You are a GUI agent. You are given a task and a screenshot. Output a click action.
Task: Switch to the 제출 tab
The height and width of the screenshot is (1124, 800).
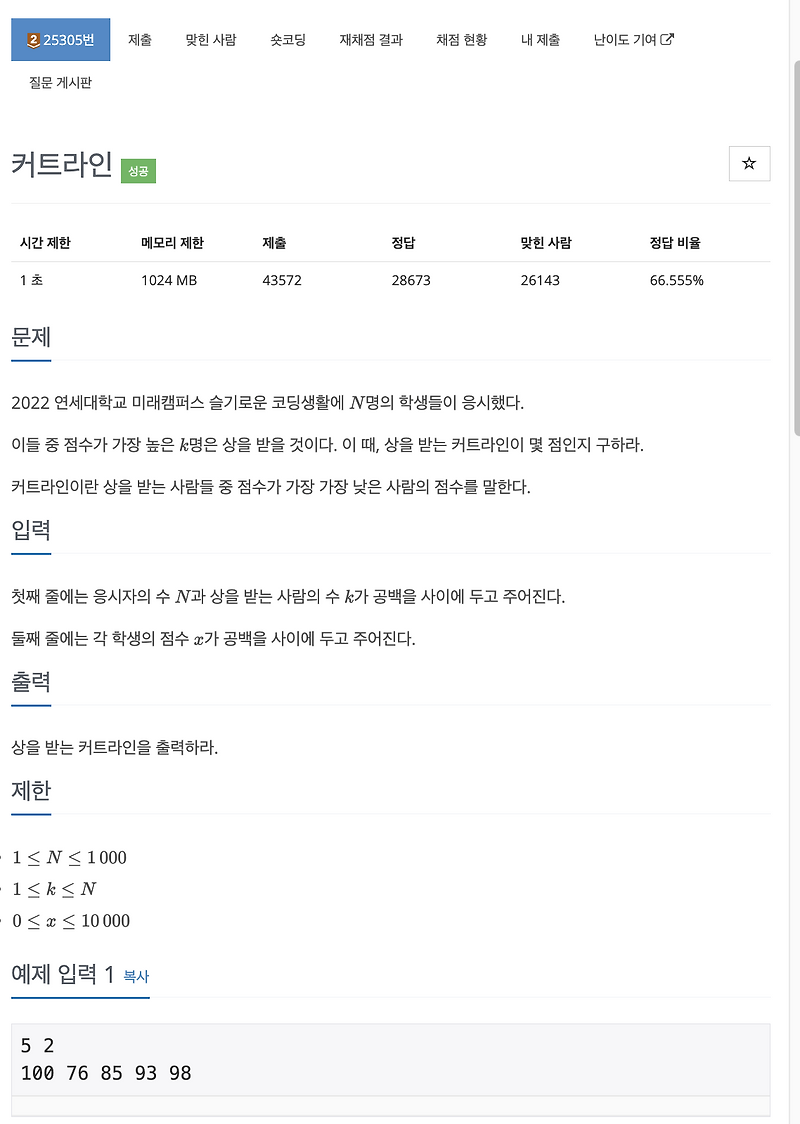[x=140, y=40]
